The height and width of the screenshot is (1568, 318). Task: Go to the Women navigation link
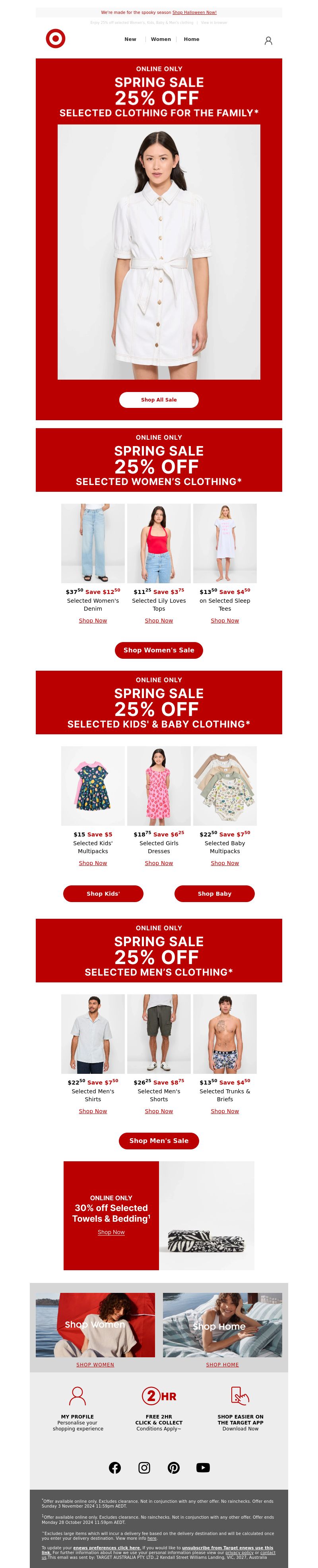161,39
